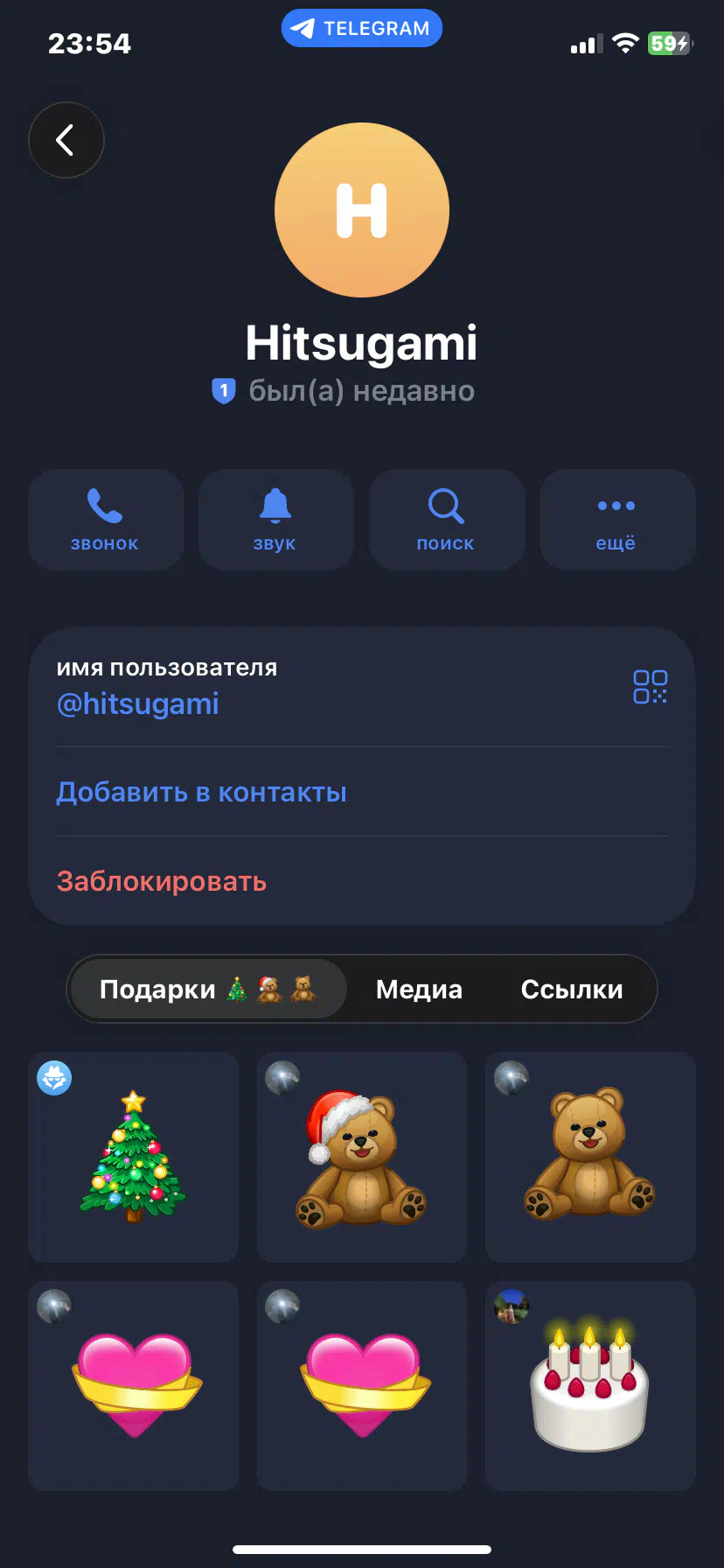The width and height of the screenshot is (724, 1568).
Task: Show the QR code for the username
Action: 650,687
